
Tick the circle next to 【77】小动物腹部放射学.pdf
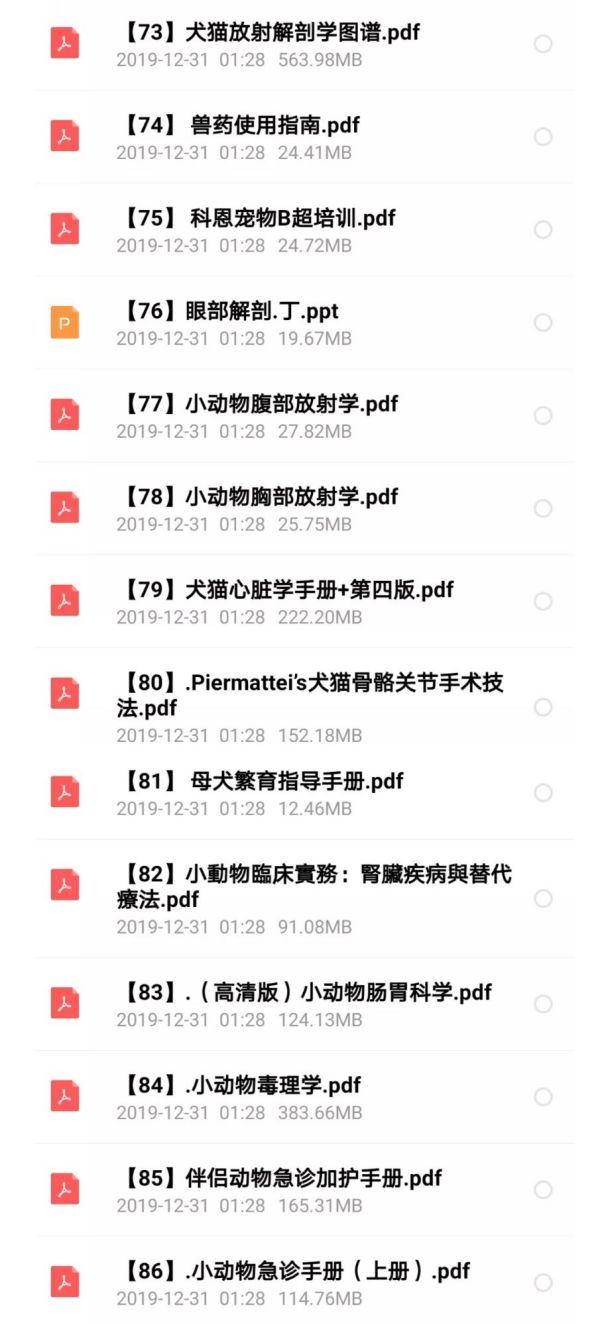[x=543, y=416]
